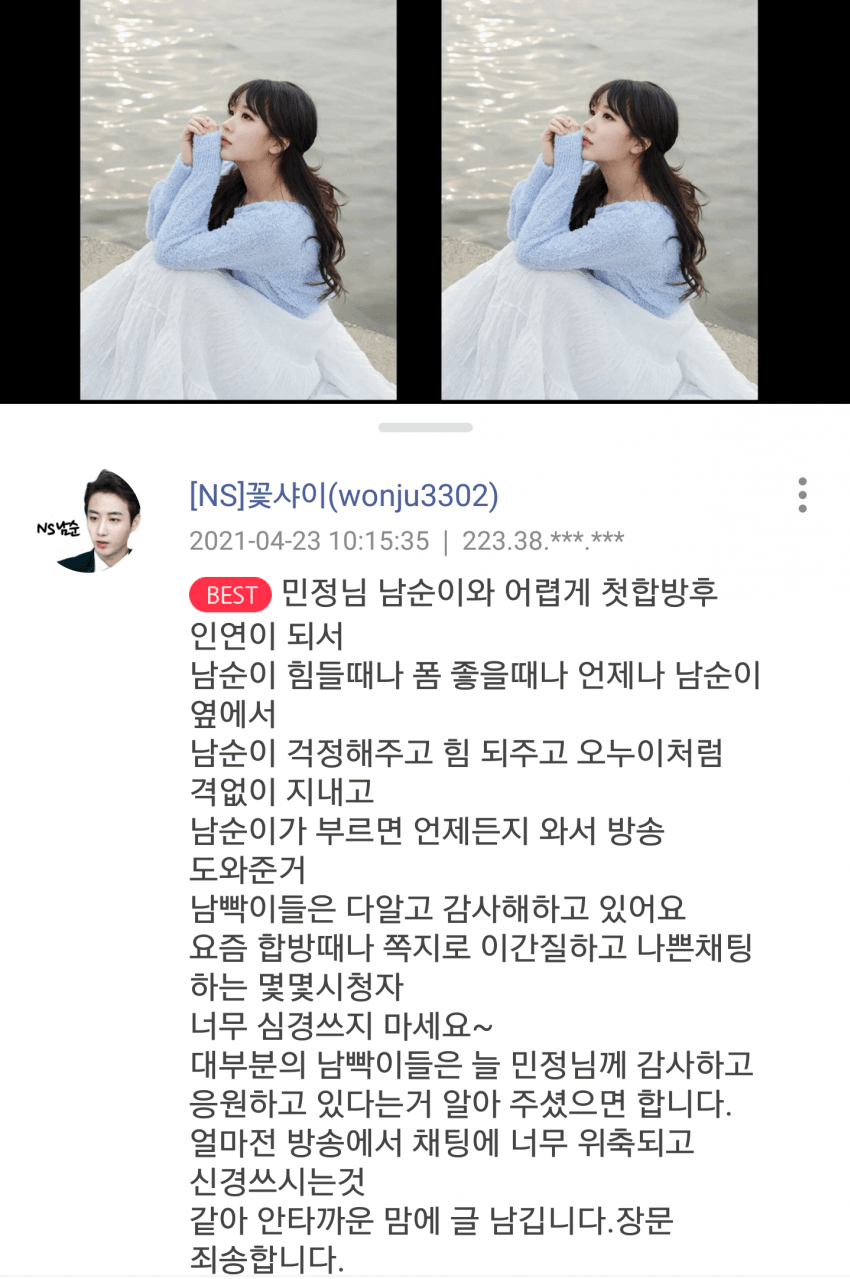850x1279 pixels.
Task: Tap the comment sheet's drag handle
Action: [425, 427]
